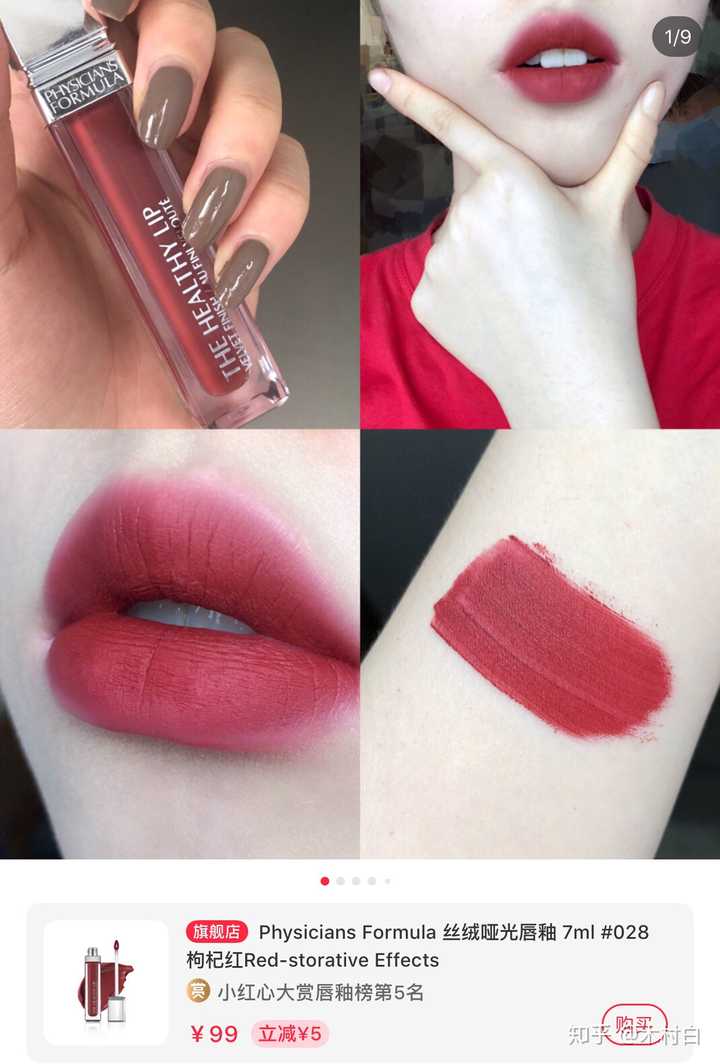
Task: Jump to the second image page dot
Action: 340,881
